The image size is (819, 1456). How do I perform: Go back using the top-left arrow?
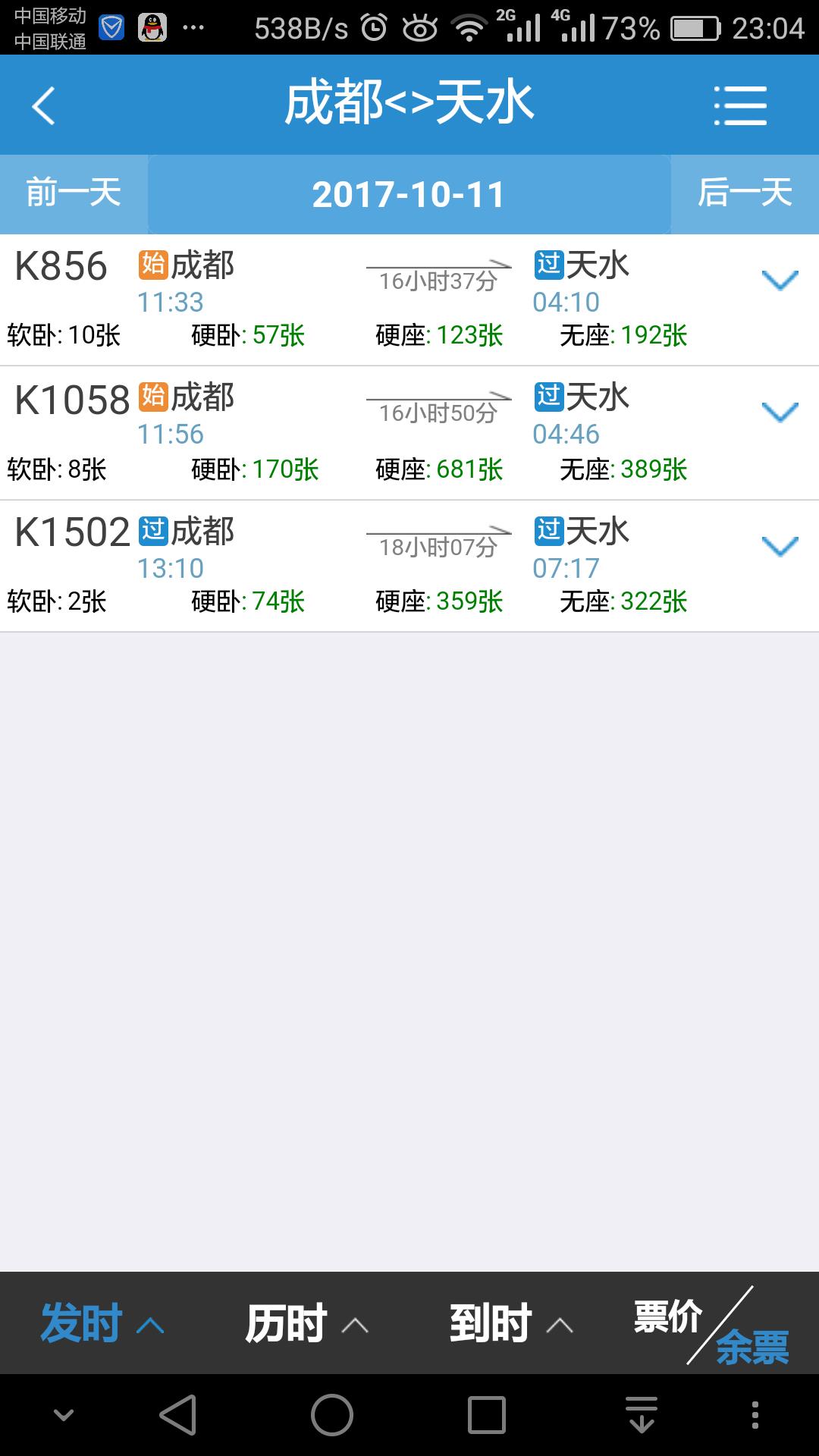coord(44,105)
